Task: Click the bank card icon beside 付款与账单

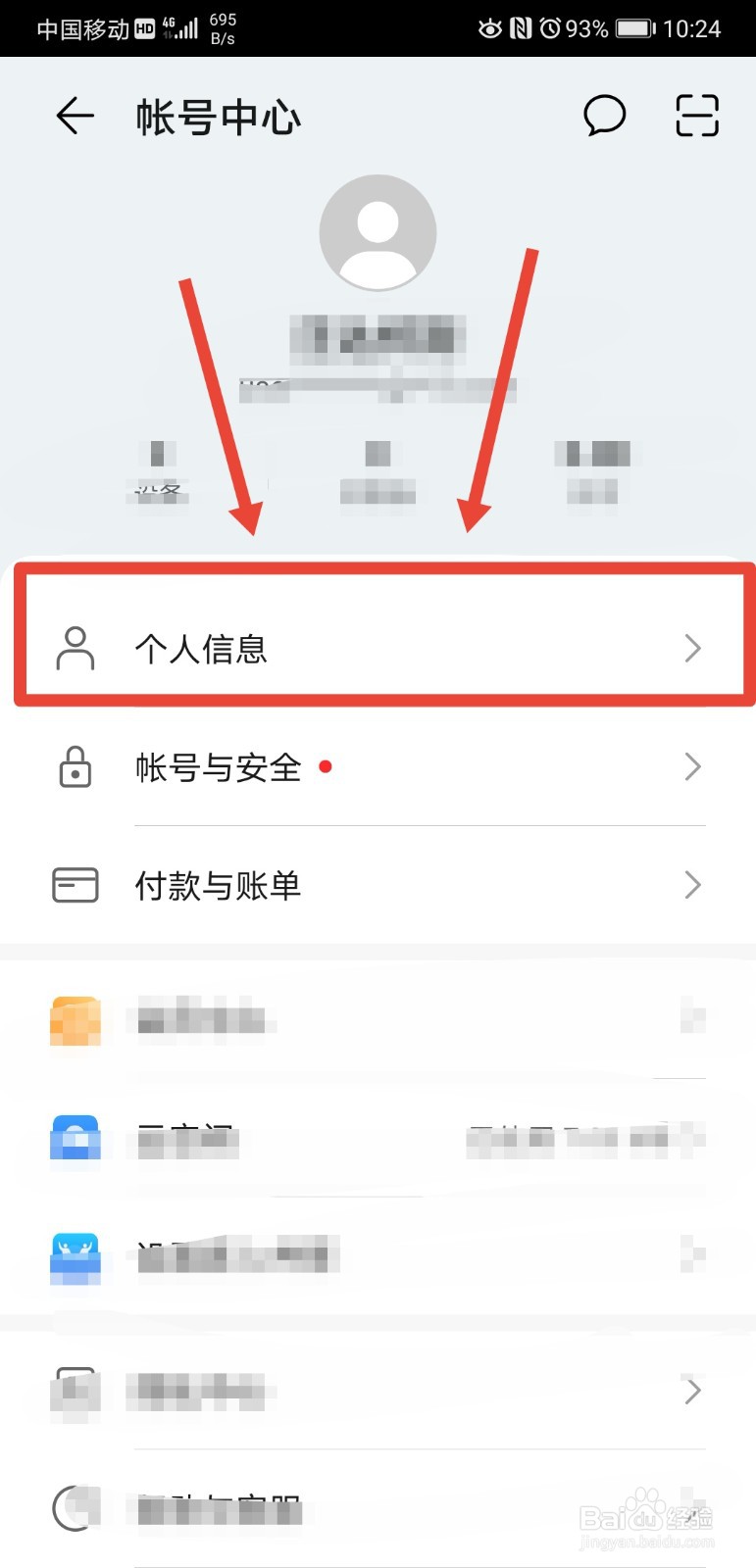Action: (75, 884)
